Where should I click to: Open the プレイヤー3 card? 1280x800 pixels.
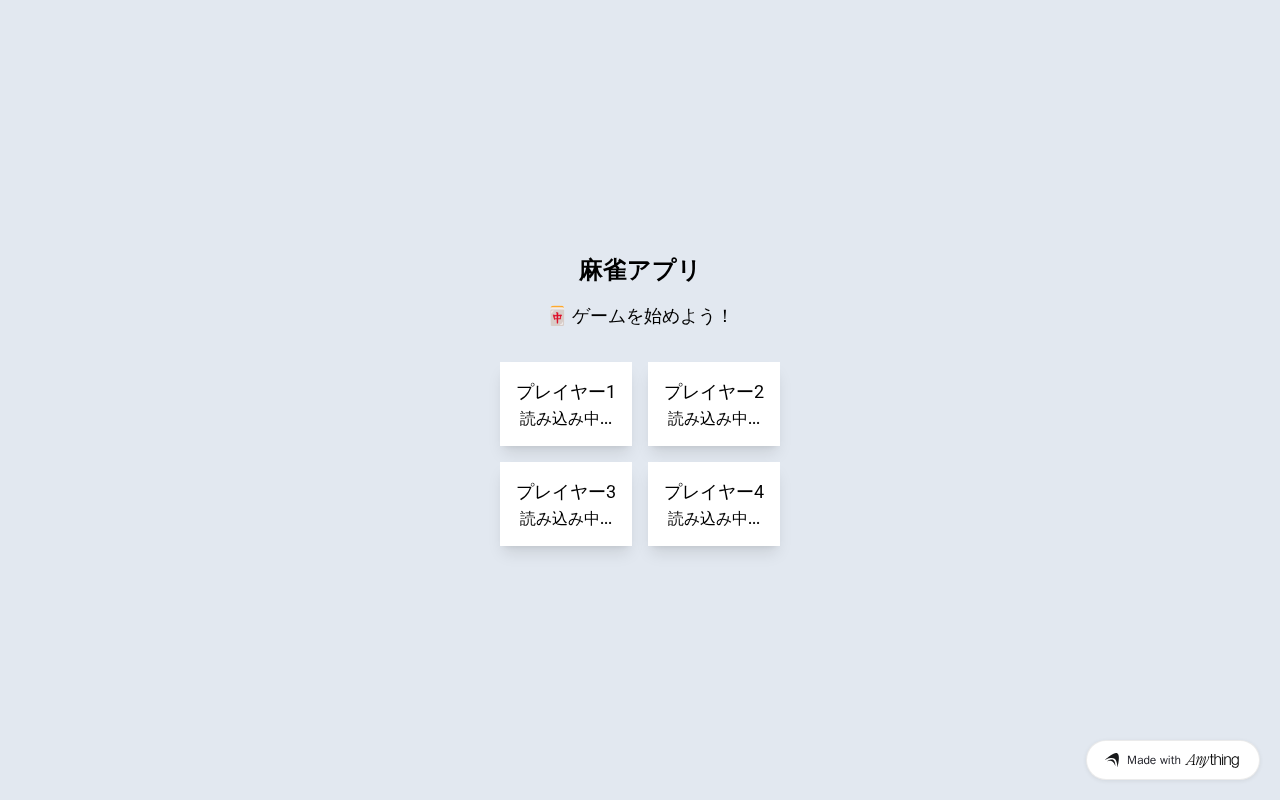[x=566, y=504]
